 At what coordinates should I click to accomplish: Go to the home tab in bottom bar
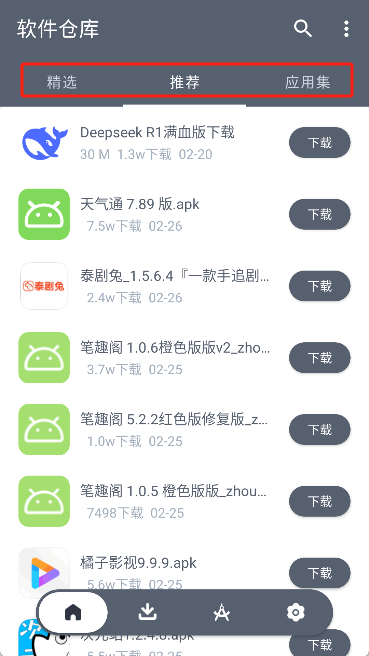tap(73, 612)
